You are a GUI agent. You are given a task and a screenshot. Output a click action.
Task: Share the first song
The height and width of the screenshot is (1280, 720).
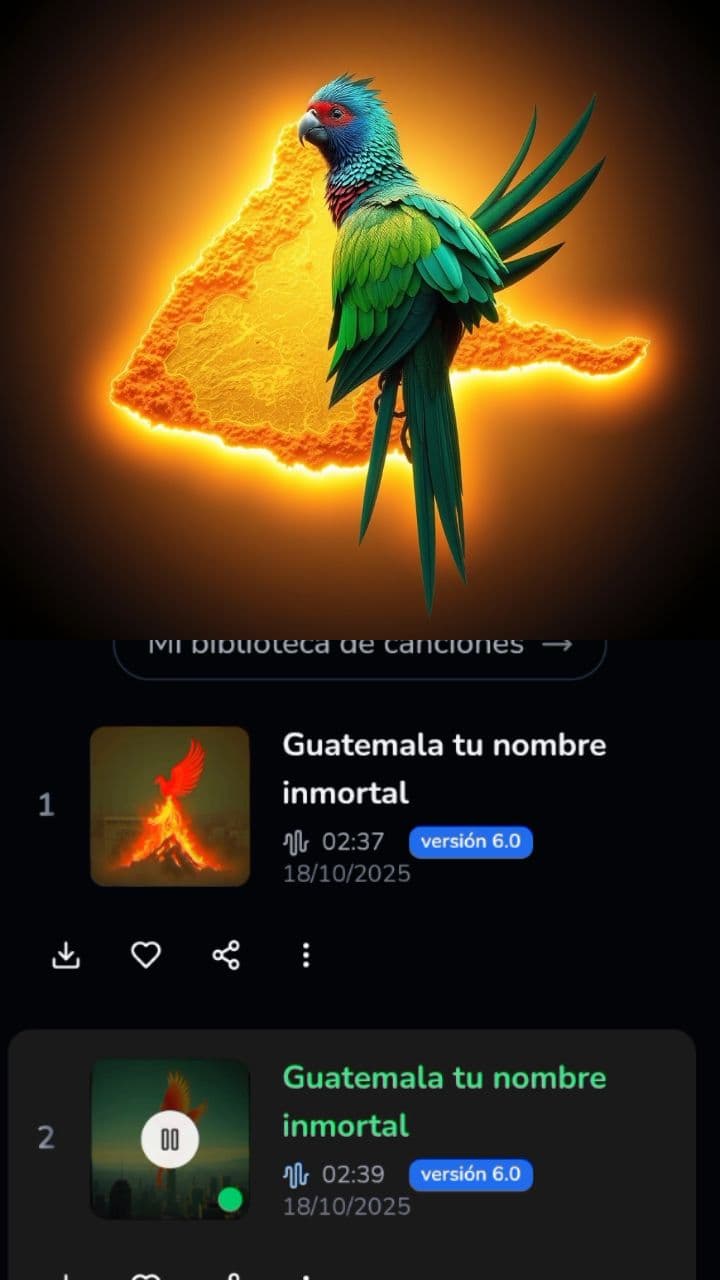tap(225, 955)
